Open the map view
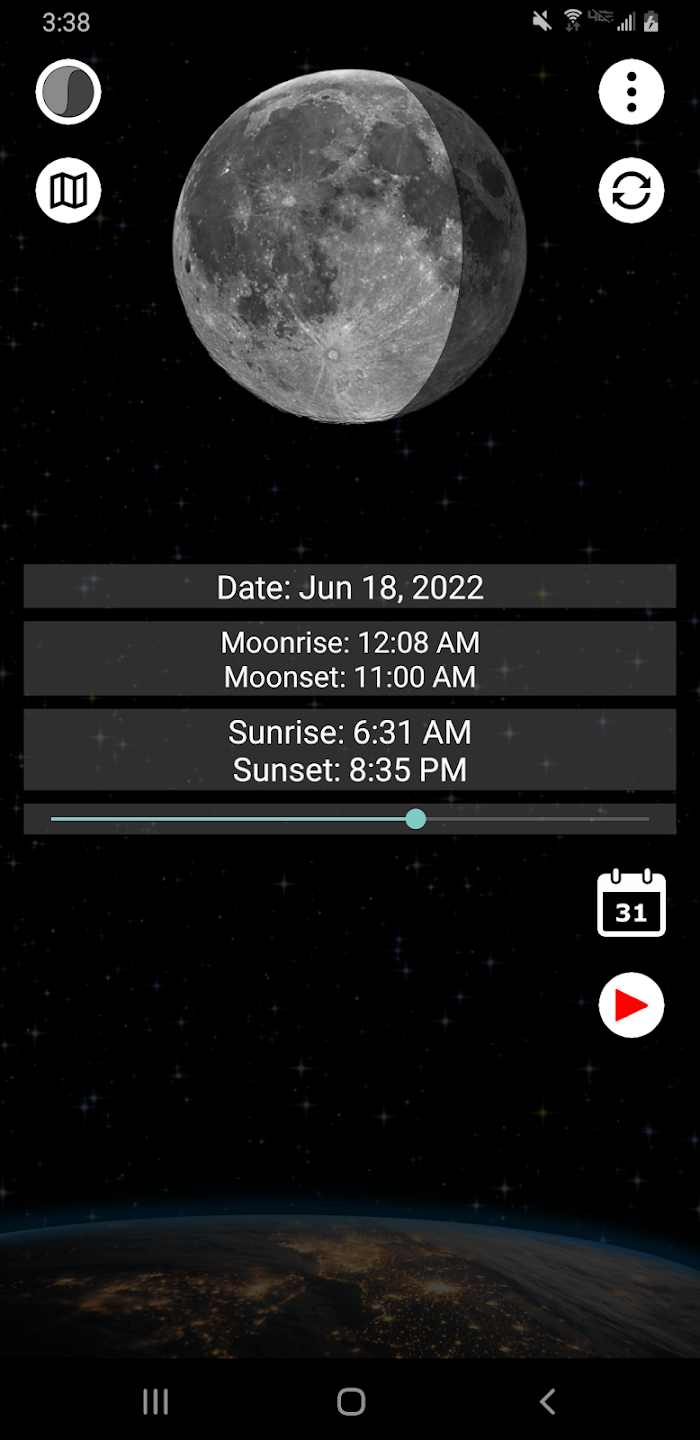Viewport: 700px width, 1440px height. pyautogui.click(x=68, y=190)
